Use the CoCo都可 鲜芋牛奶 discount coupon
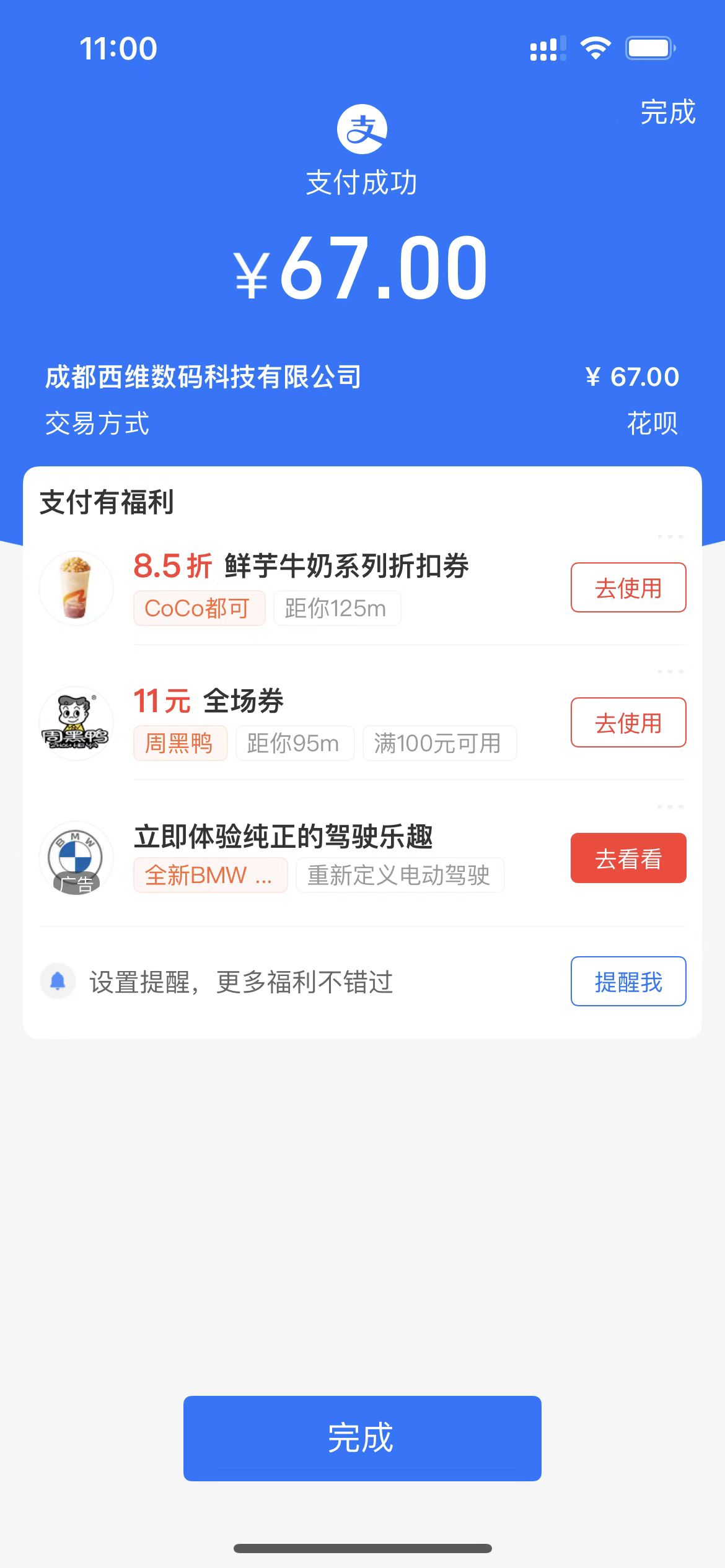The image size is (725, 1568). [x=628, y=588]
